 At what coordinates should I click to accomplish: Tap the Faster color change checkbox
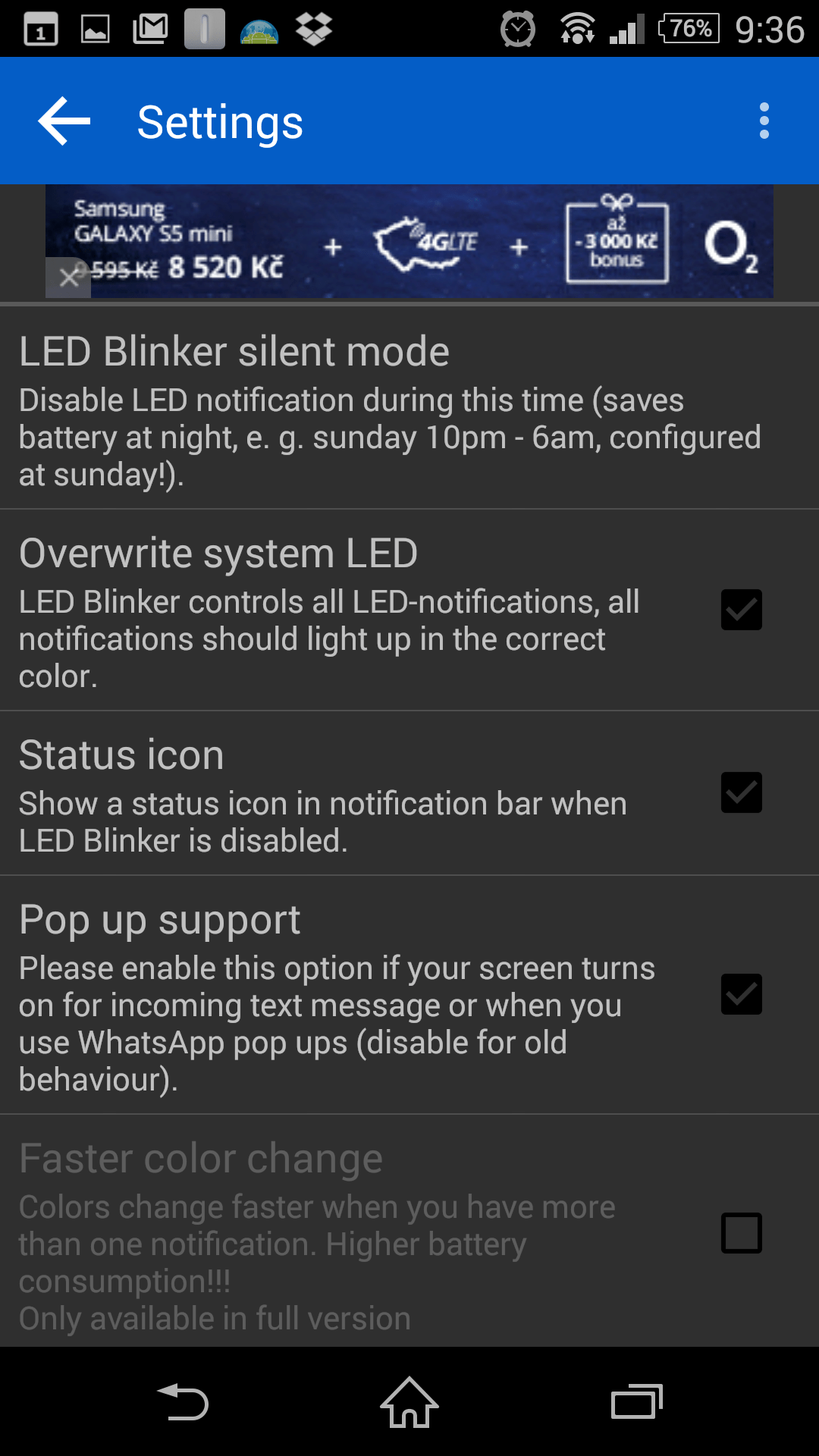point(741,1233)
